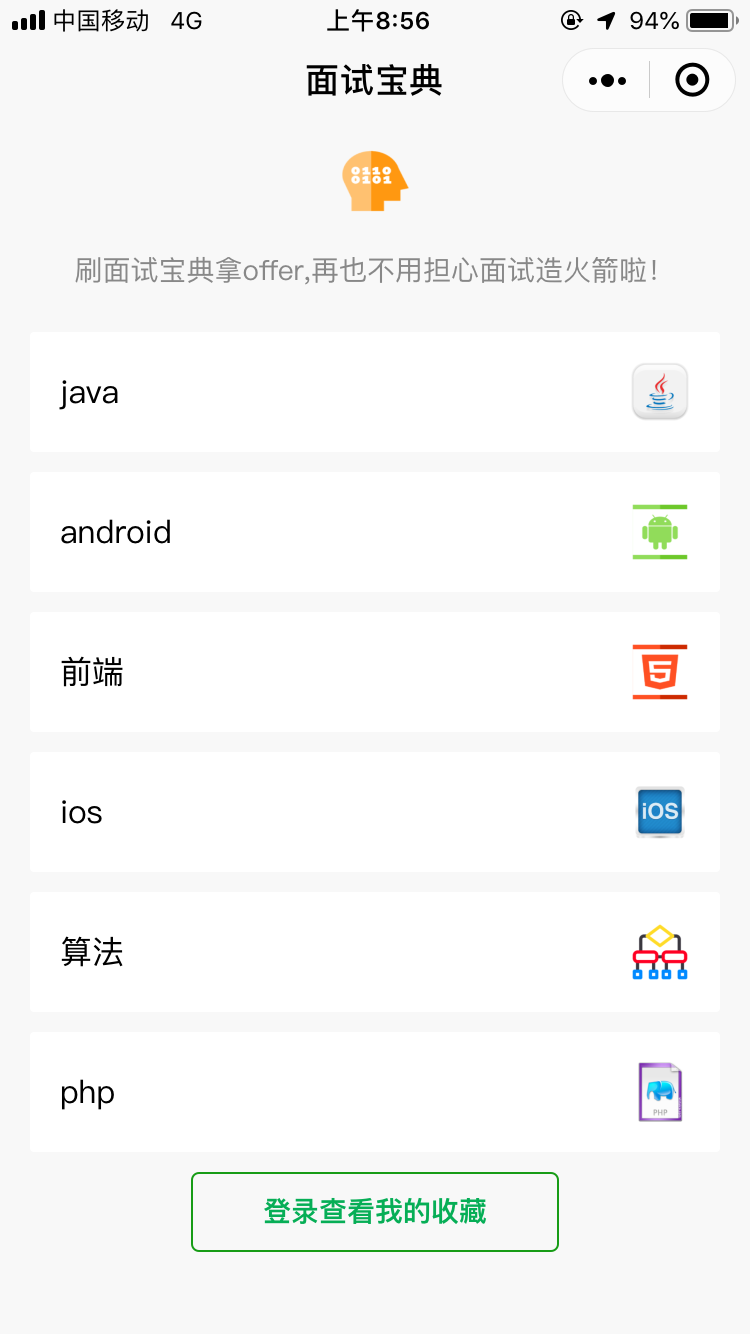Open the 前端 question list

pos(374,672)
